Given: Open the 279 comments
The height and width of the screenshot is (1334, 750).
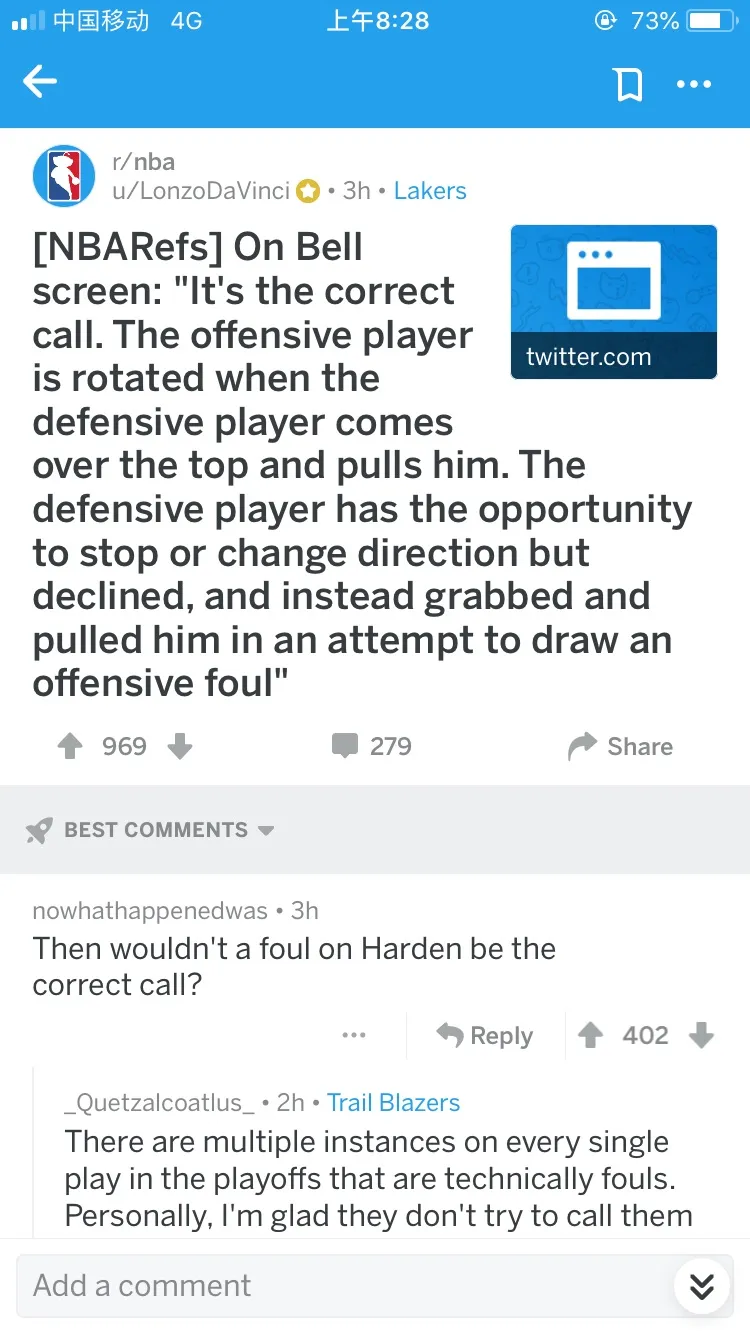Looking at the screenshot, I should (x=372, y=746).
